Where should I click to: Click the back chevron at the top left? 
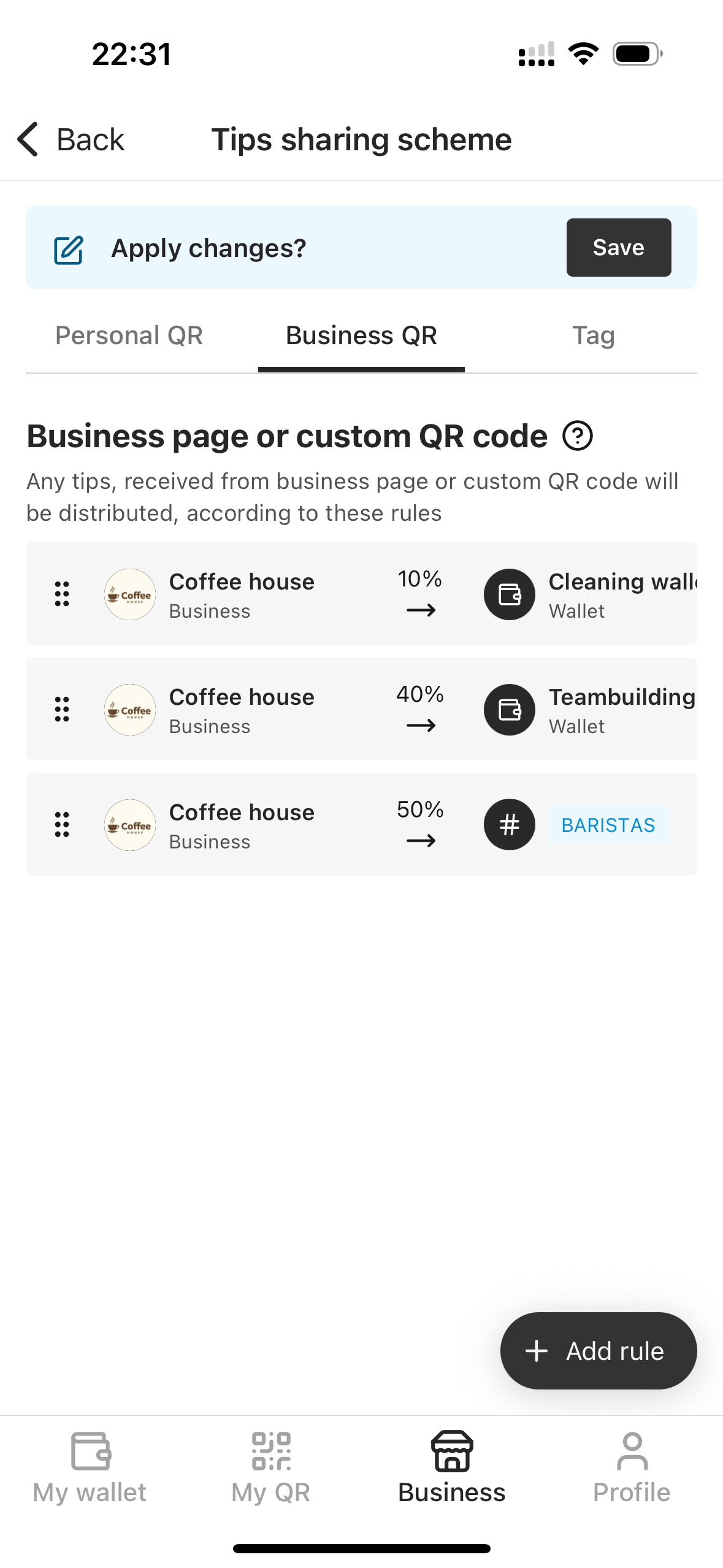tap(27, 139)
